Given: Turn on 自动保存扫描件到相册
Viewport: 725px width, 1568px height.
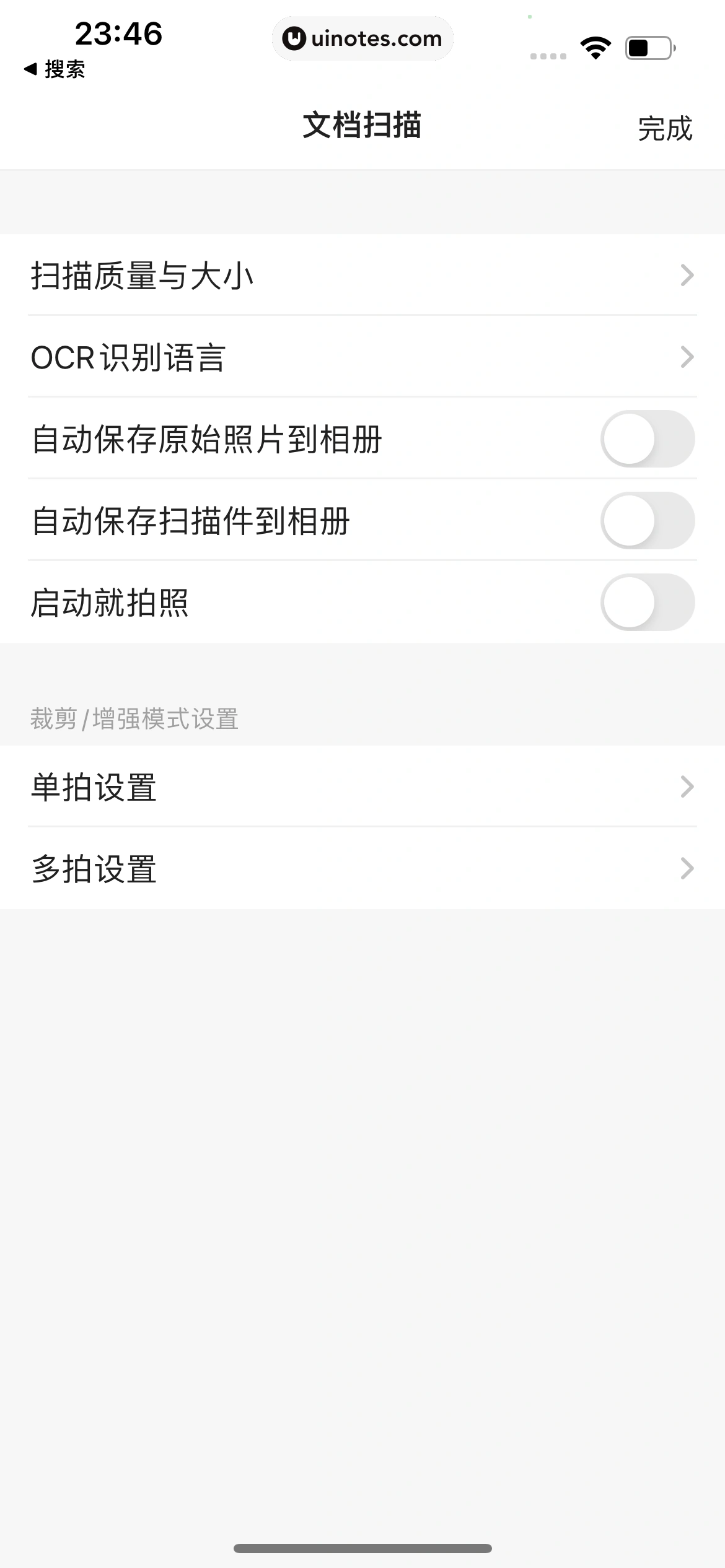Looking at the screenshot, I should (x=647, y=521).
